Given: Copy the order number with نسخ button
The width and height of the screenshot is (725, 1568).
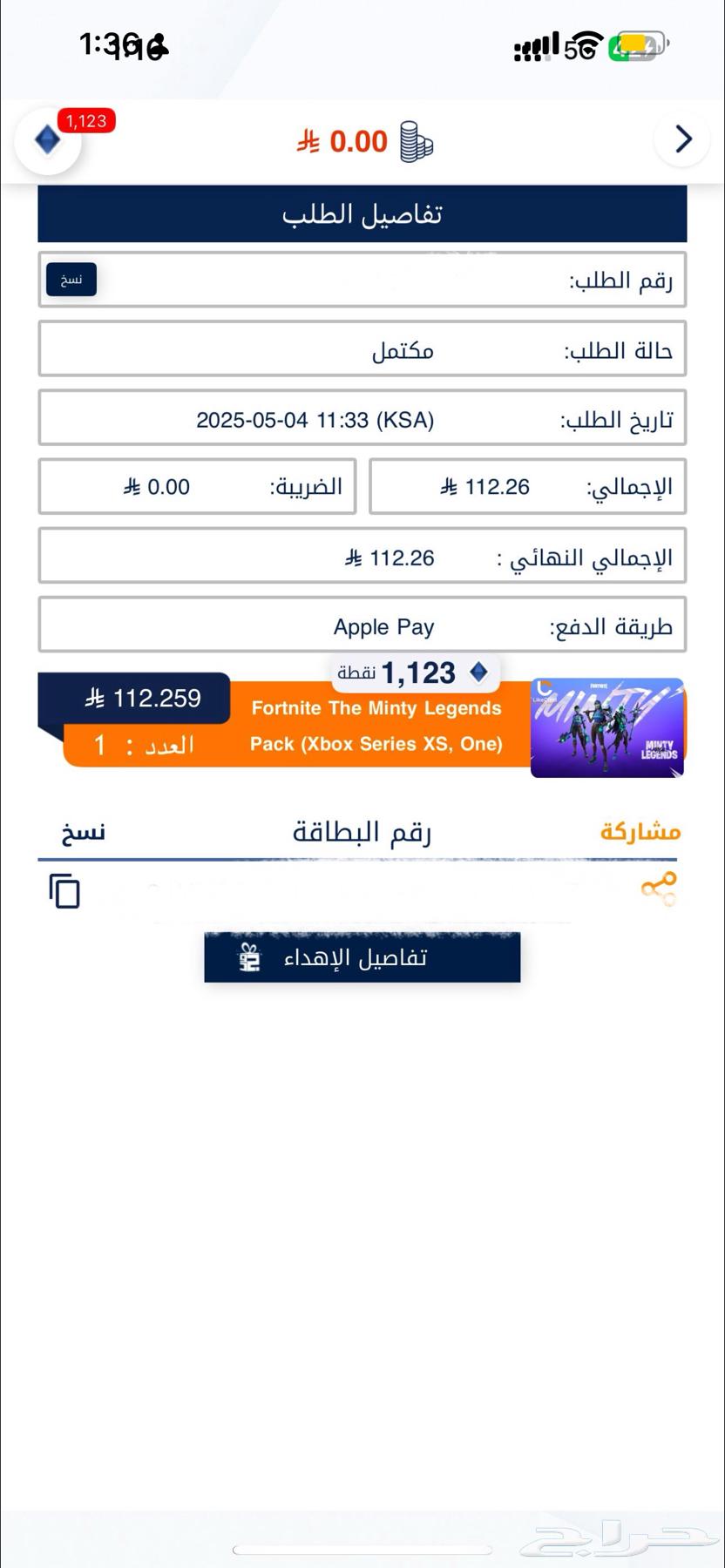Looking at the screenshot, I should pyautogui.click(x=71, y=280).
